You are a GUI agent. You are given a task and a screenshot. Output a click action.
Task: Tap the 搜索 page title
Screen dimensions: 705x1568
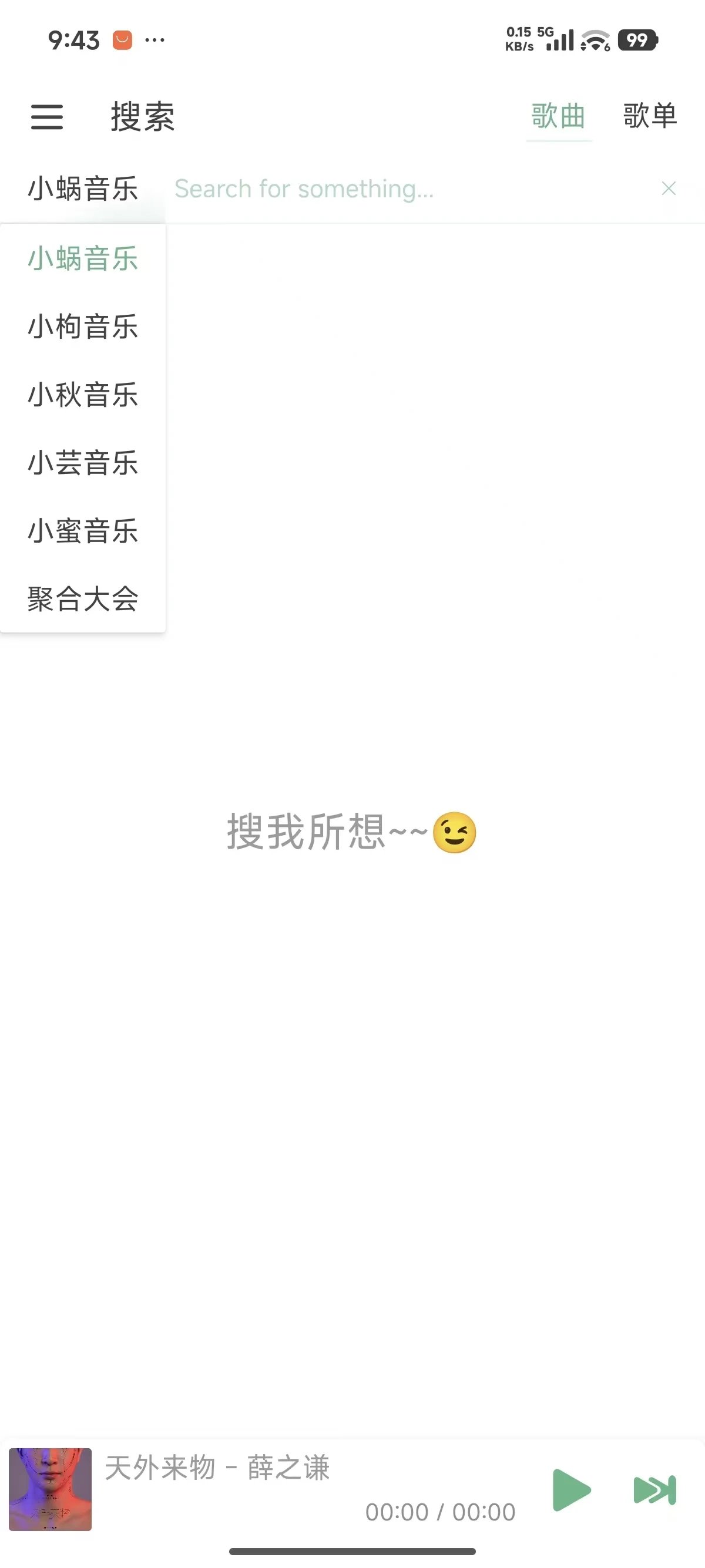click(140, 117)
